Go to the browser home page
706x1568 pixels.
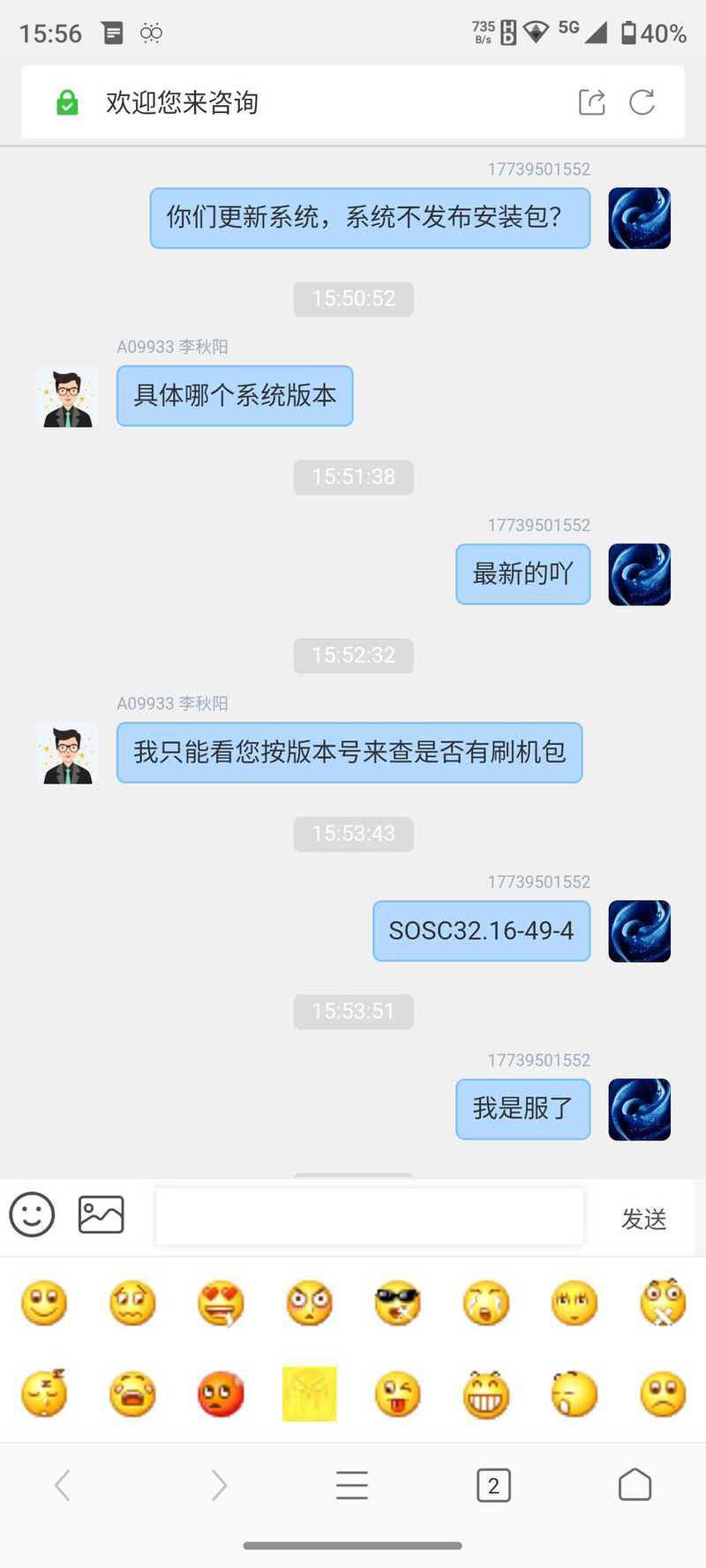635,1485
